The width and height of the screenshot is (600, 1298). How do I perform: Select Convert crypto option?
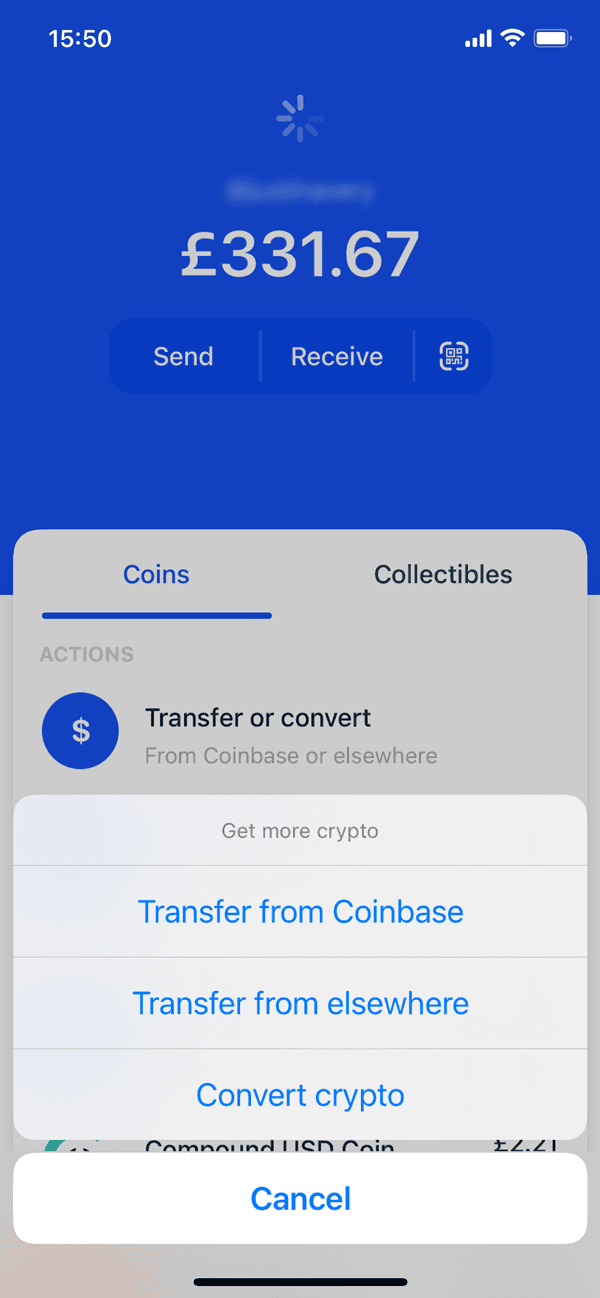[x=300, y=1095]
